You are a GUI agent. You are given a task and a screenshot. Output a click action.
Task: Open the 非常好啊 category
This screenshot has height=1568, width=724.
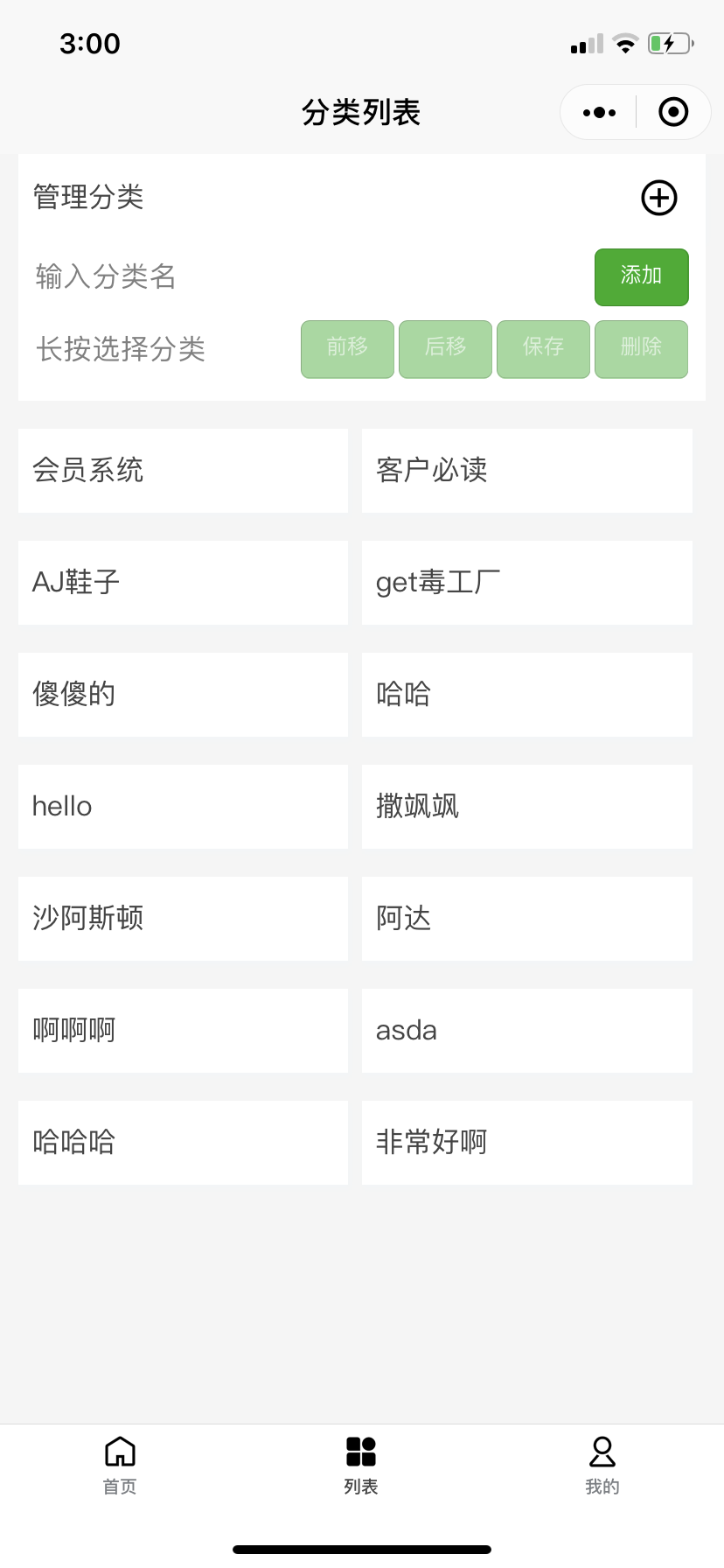click(x=527, y=1143)
